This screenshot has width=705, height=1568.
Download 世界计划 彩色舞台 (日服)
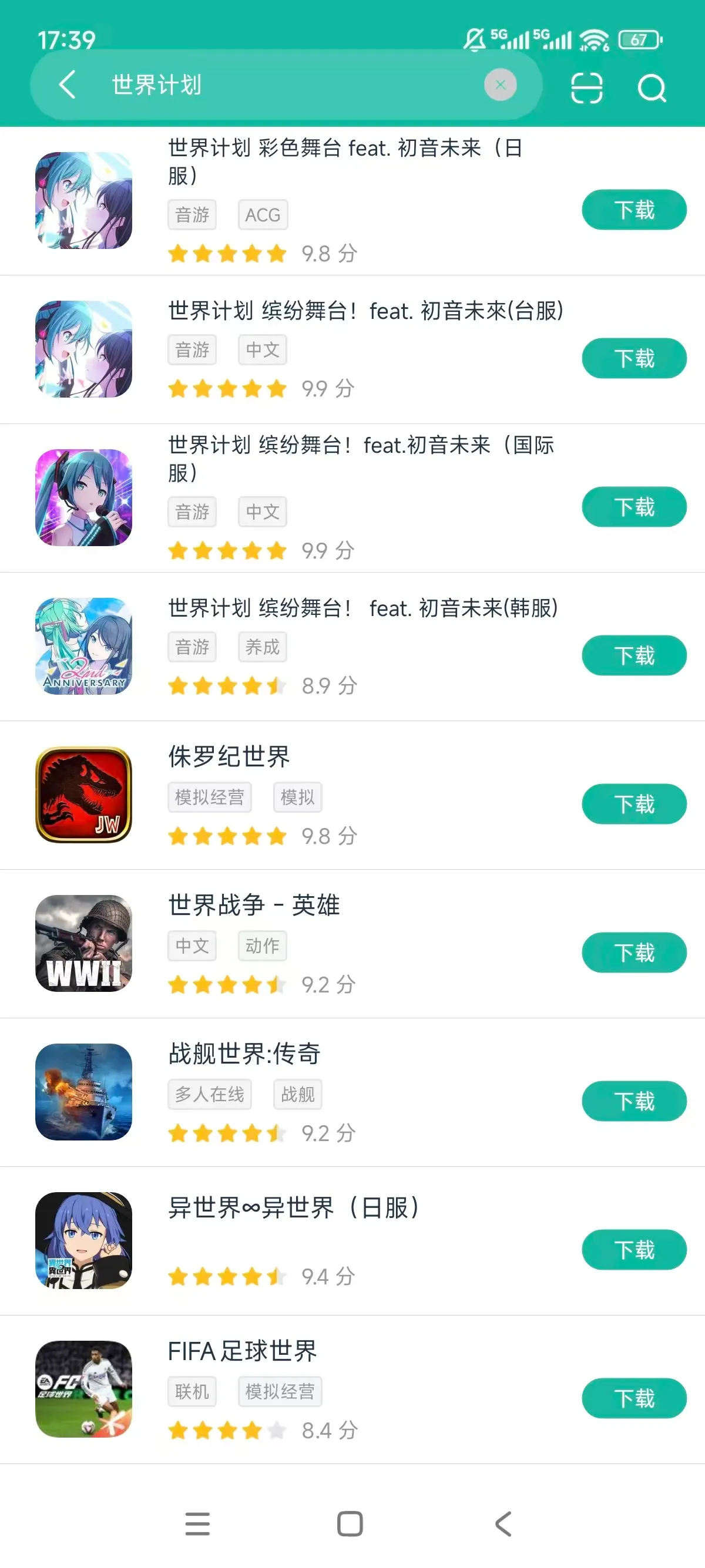pyautogui.click(x=634, y=210)
